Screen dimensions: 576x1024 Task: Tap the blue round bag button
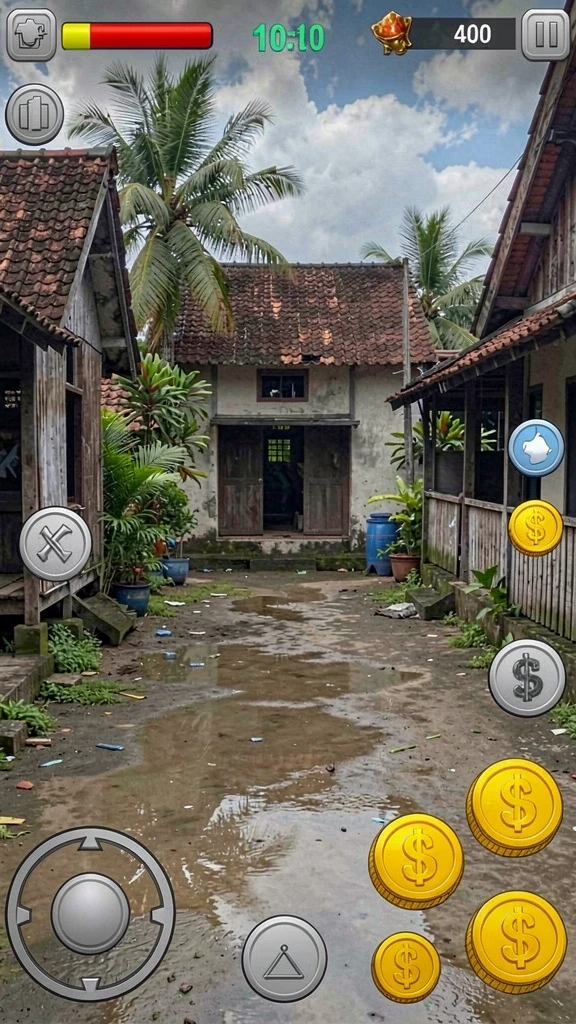536,448
